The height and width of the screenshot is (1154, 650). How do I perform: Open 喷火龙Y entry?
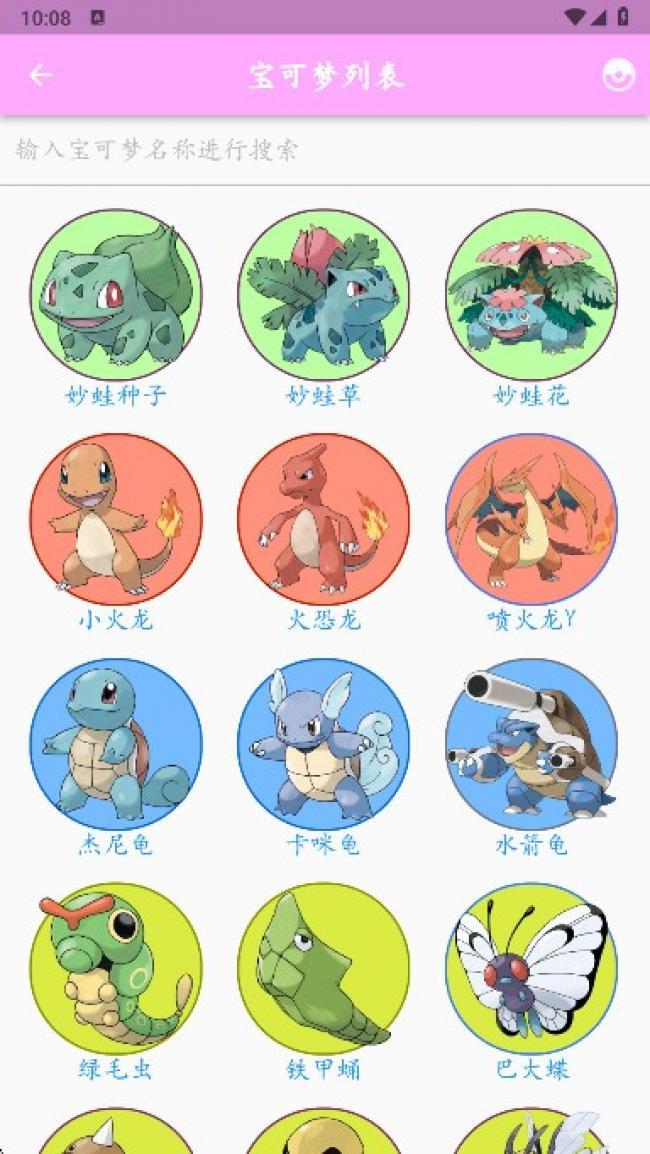531,519
